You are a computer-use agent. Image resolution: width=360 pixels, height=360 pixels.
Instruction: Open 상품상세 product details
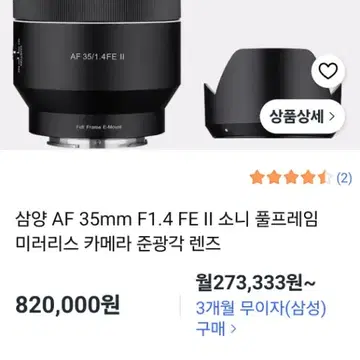pos(302,116)
